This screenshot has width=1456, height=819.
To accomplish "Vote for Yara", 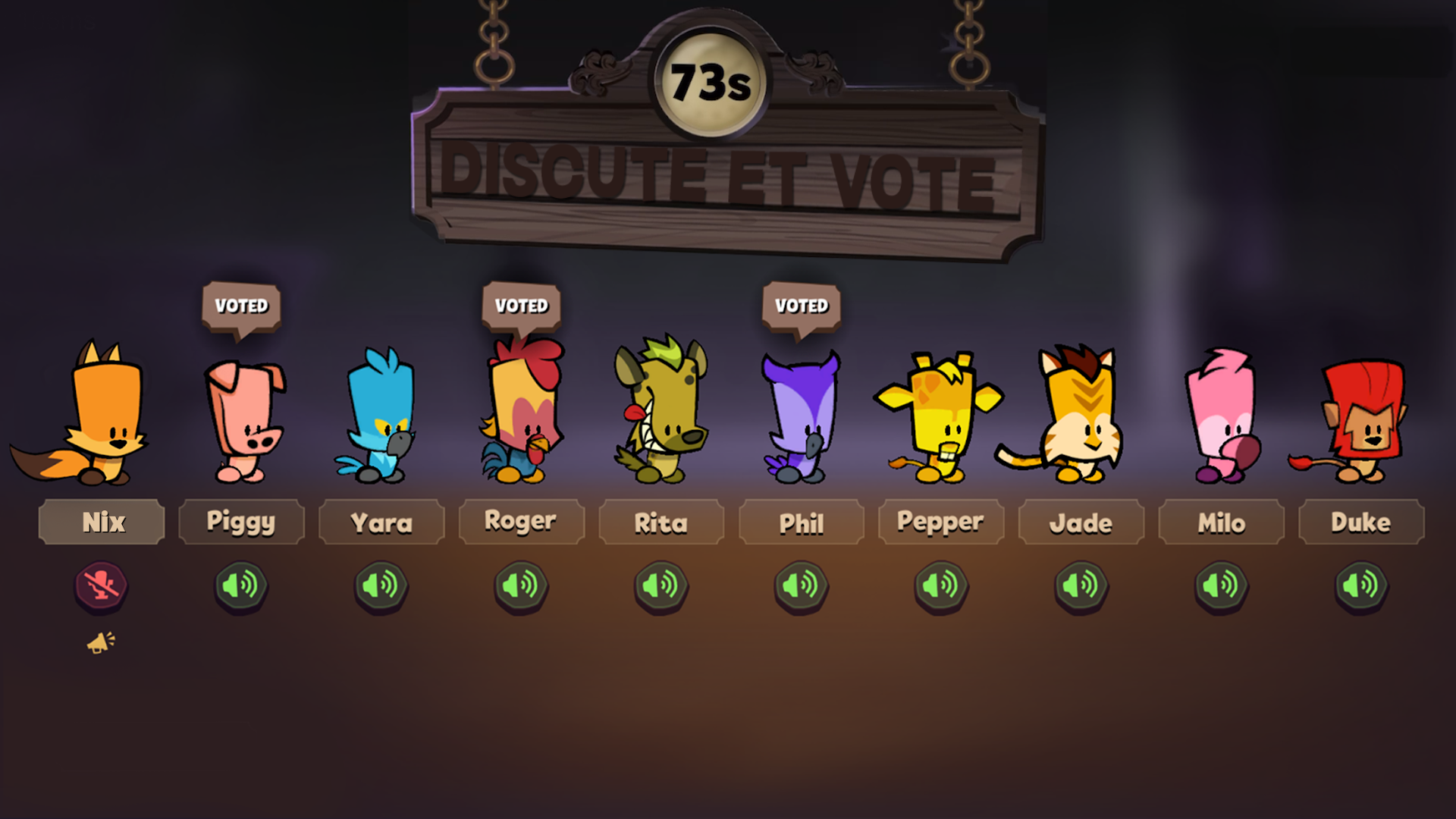I will [x=381, y=522].
